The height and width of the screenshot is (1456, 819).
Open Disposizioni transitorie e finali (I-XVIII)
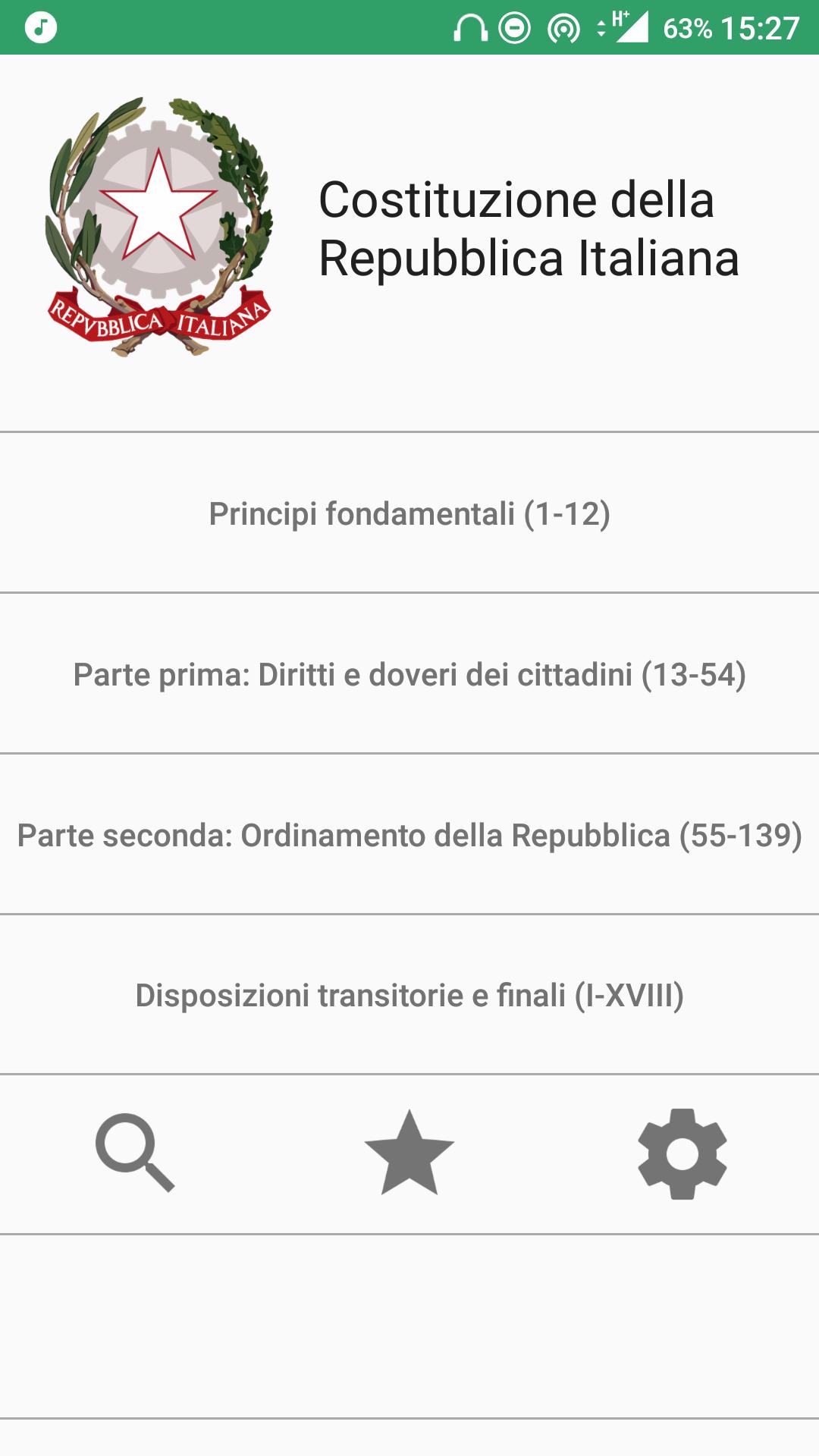tap(409, 997)
